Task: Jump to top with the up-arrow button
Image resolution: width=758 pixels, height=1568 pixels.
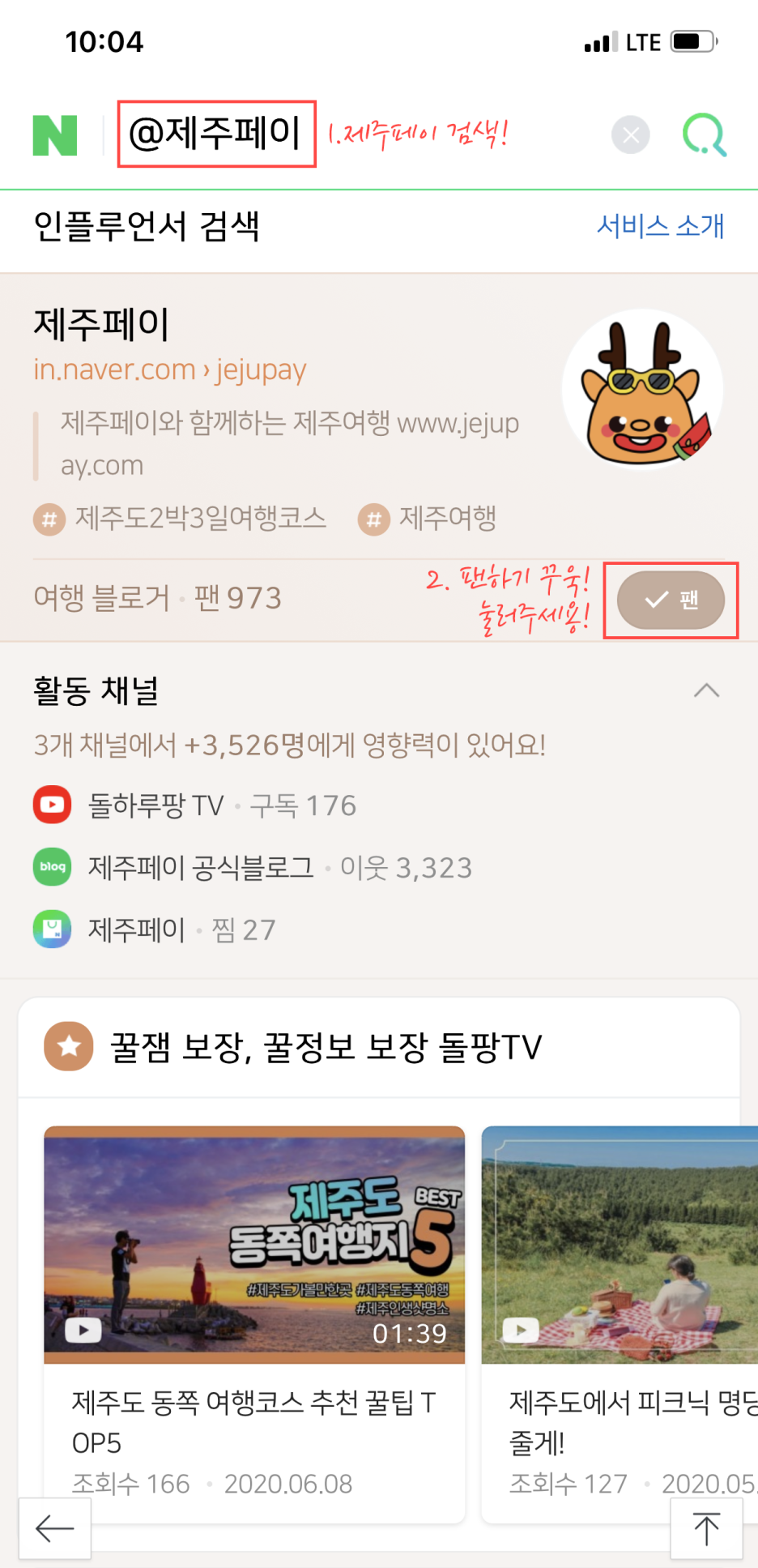Action: coord(705,1528)
